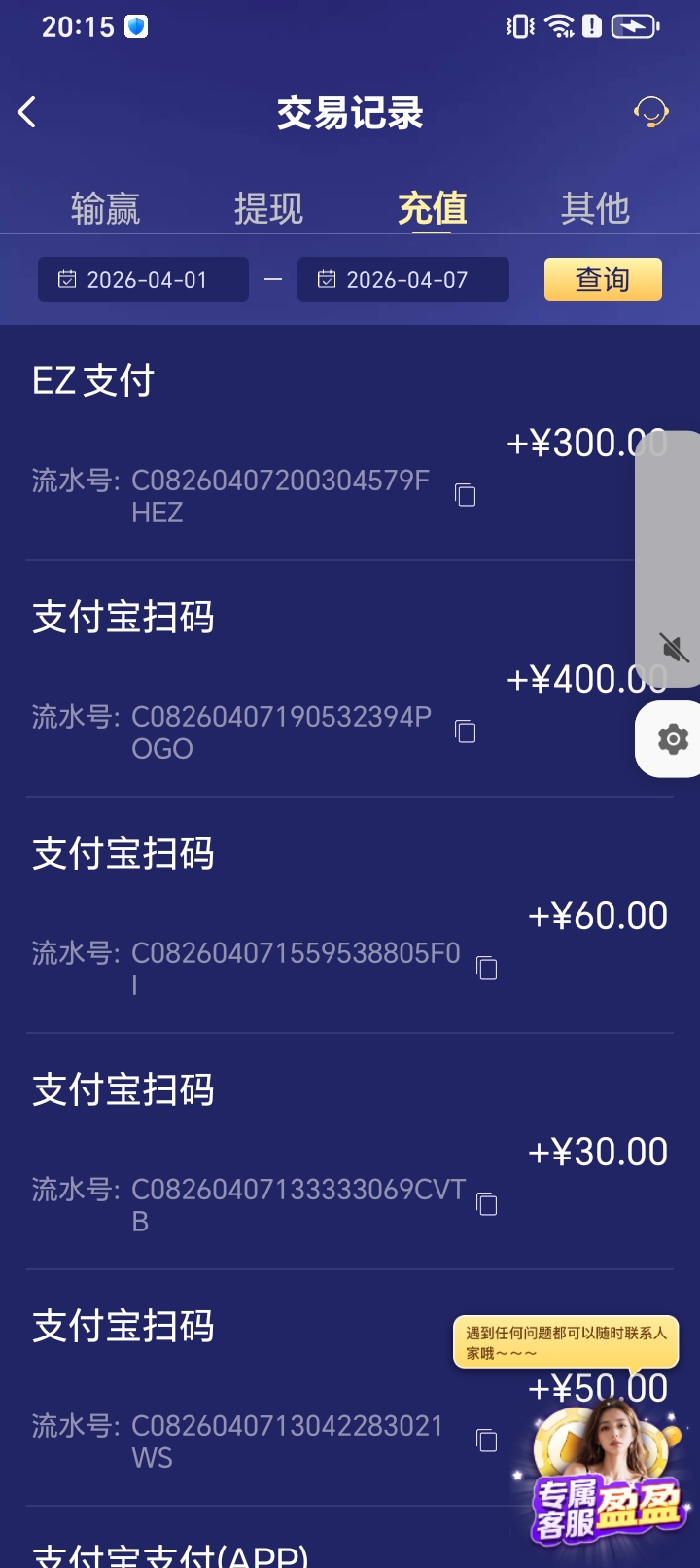700x1568 pixels.
Task: Copy order number ending in POGO
Action: coord(465,731)
